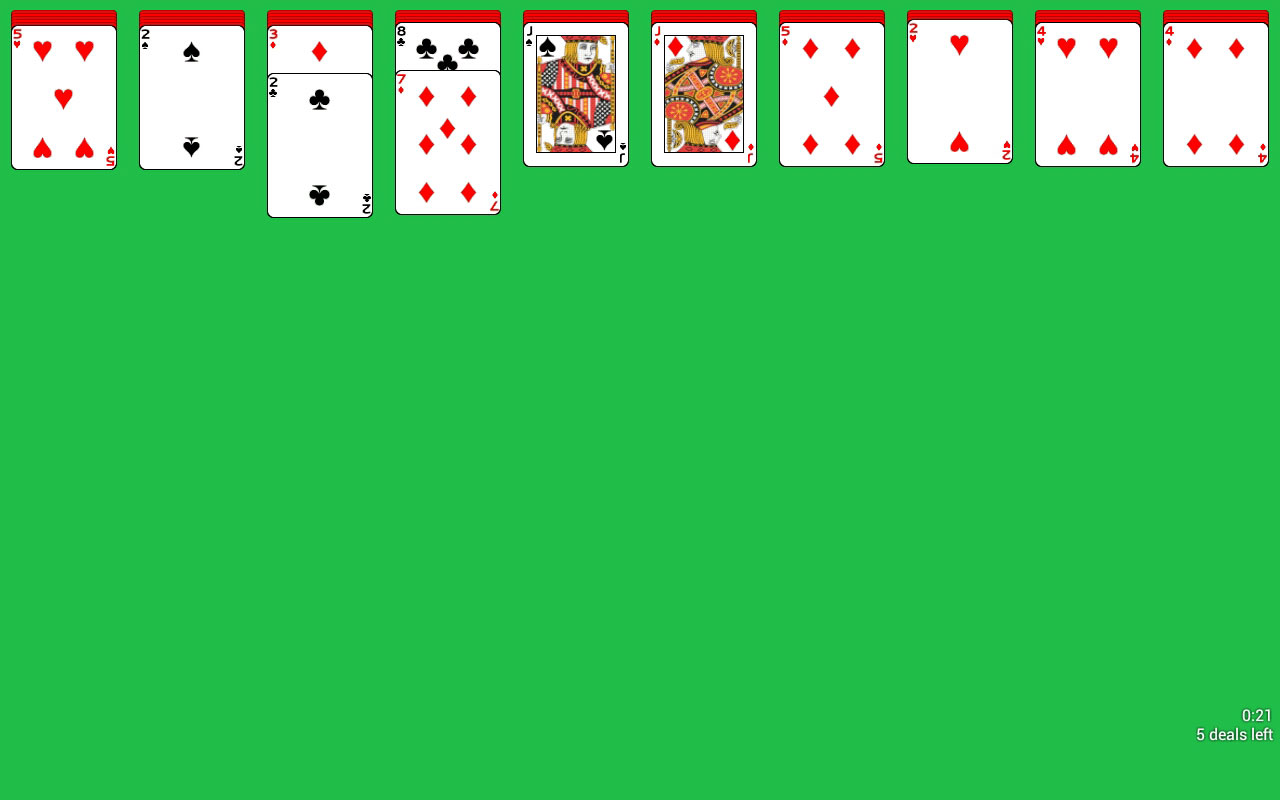The image size is (1280, 800).
Task: Select the five of hearts card
Action: tap(64, 97)
